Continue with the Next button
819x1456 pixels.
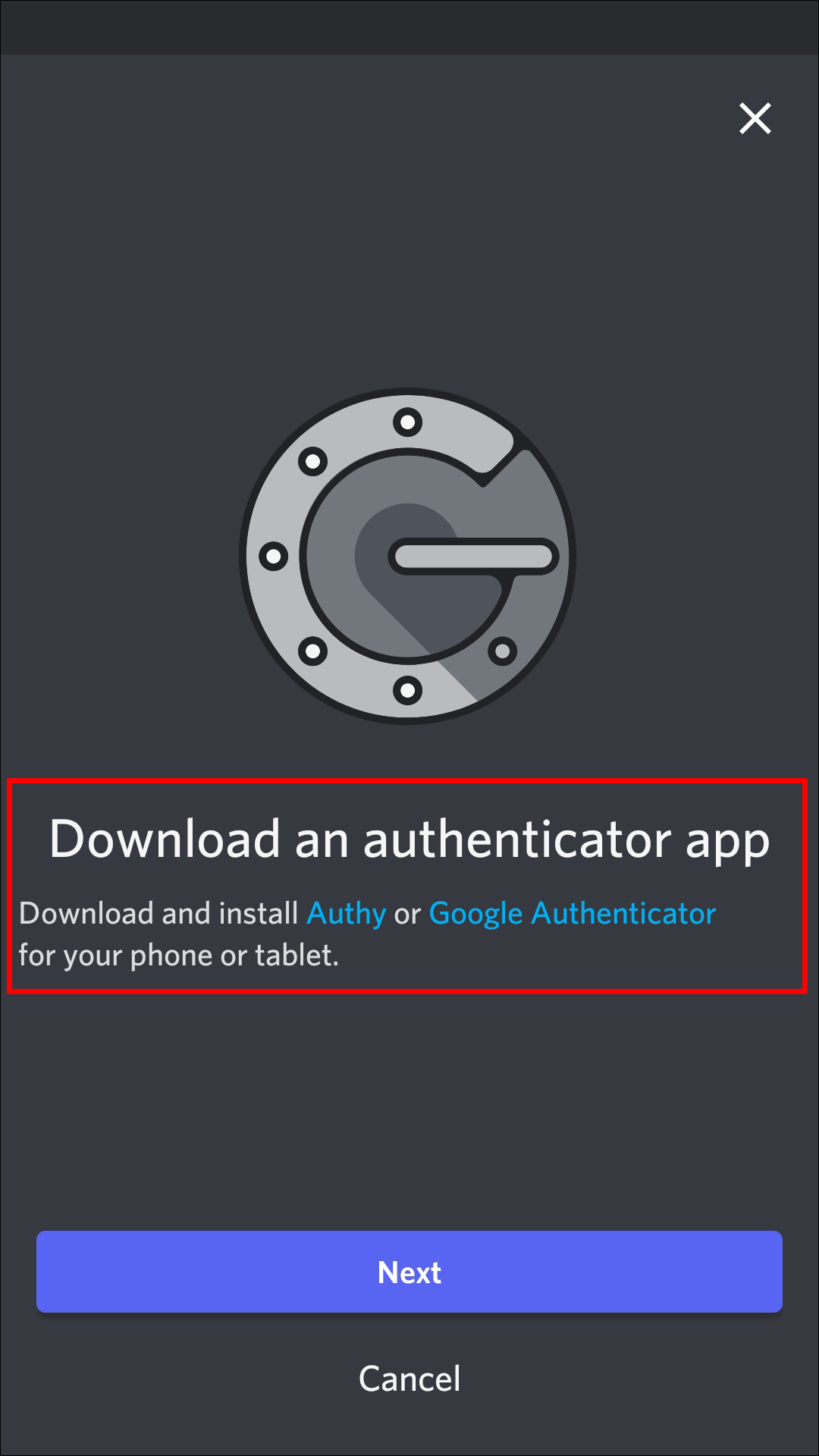tap(409, 1272)
